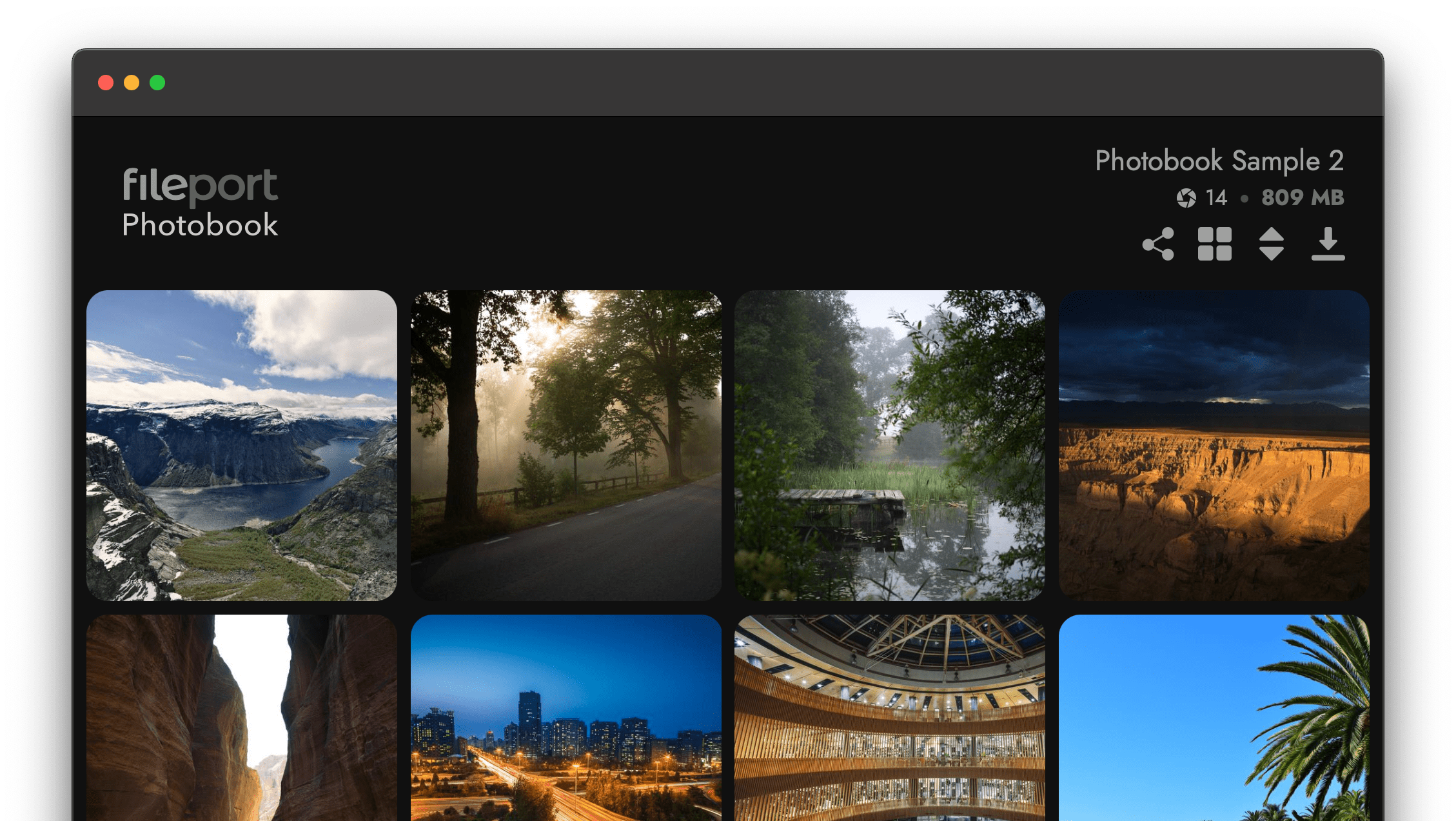1456x821 pixels.
Task: View the narrow slot canyon photo
Action: [242, 717]
